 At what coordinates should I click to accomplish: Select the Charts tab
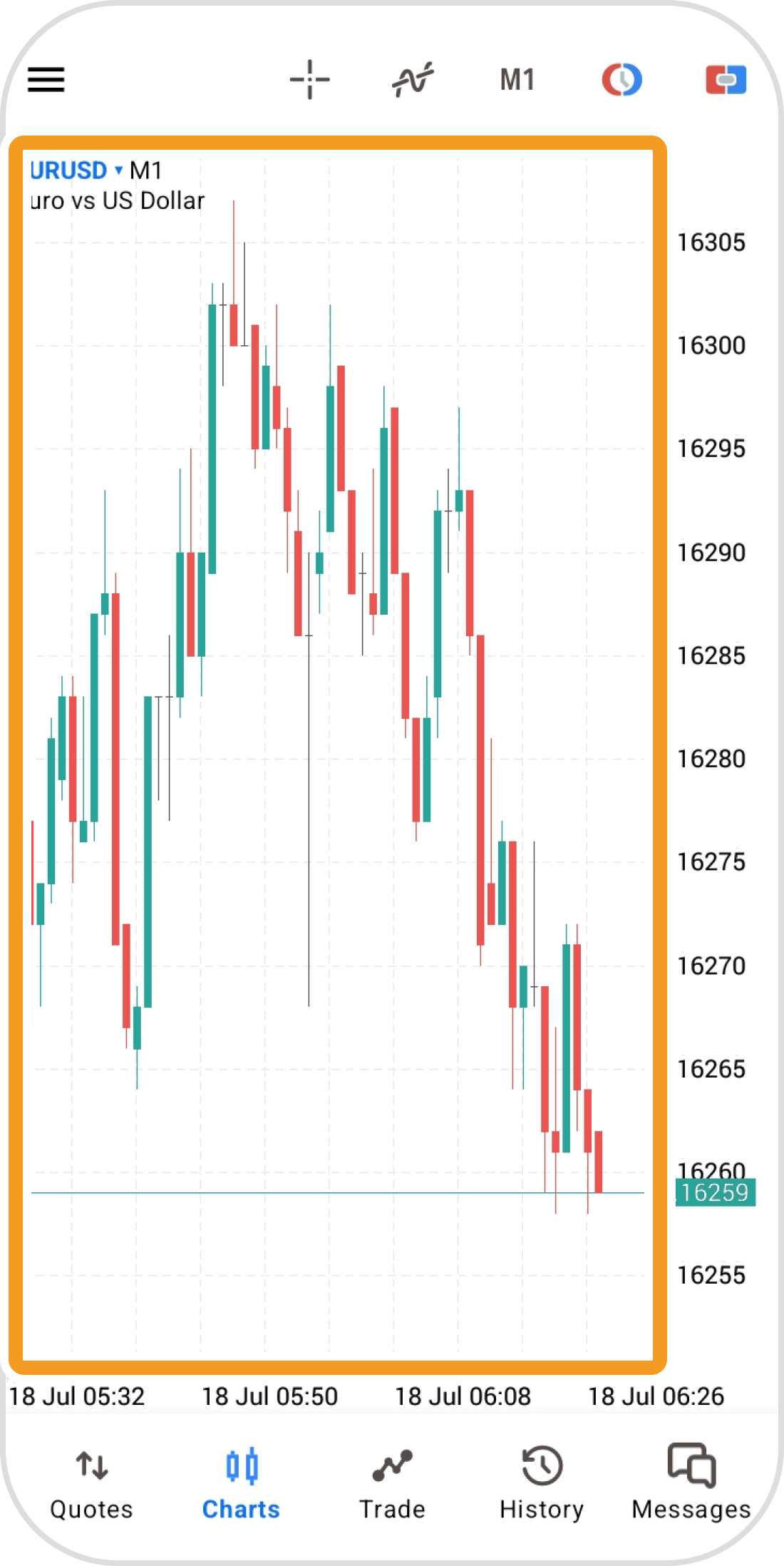241,1482
